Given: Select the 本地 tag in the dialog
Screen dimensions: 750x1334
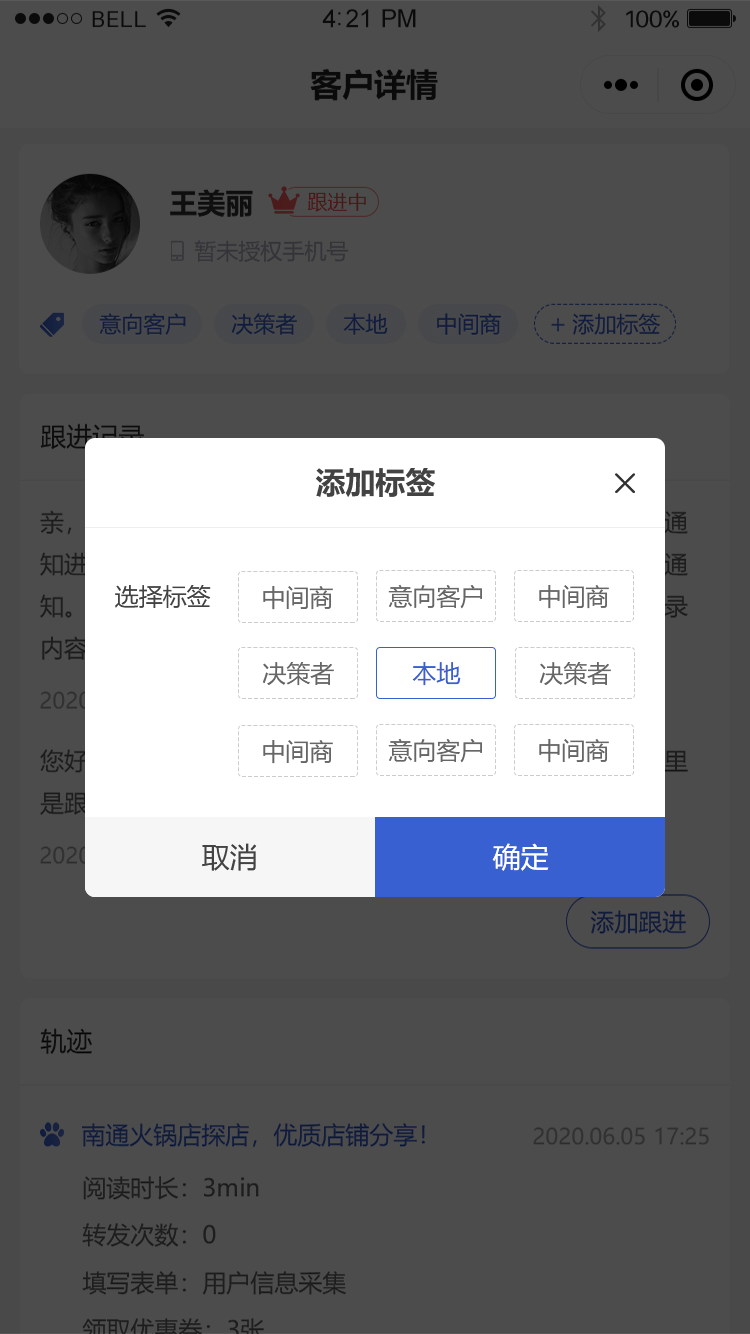Looking at the screenshot, I should click(x=436, y=673).
